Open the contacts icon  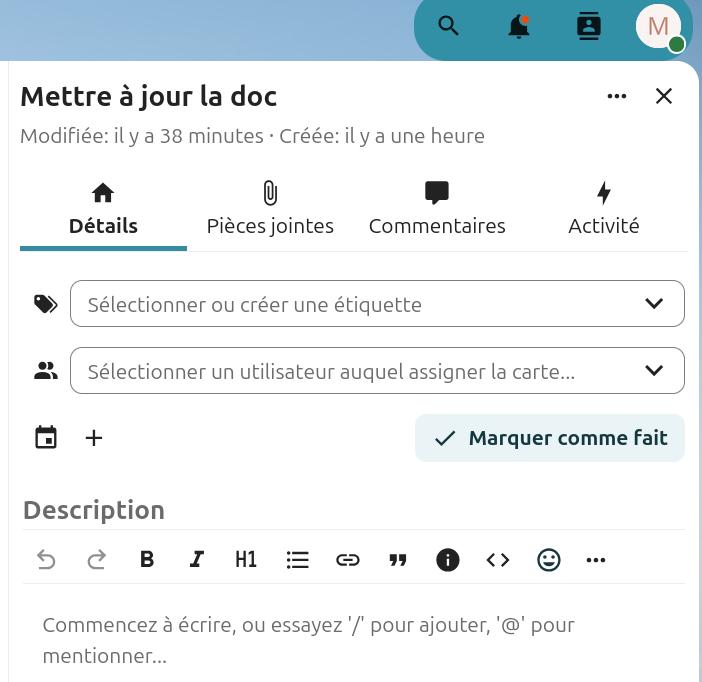click(589, 26)
